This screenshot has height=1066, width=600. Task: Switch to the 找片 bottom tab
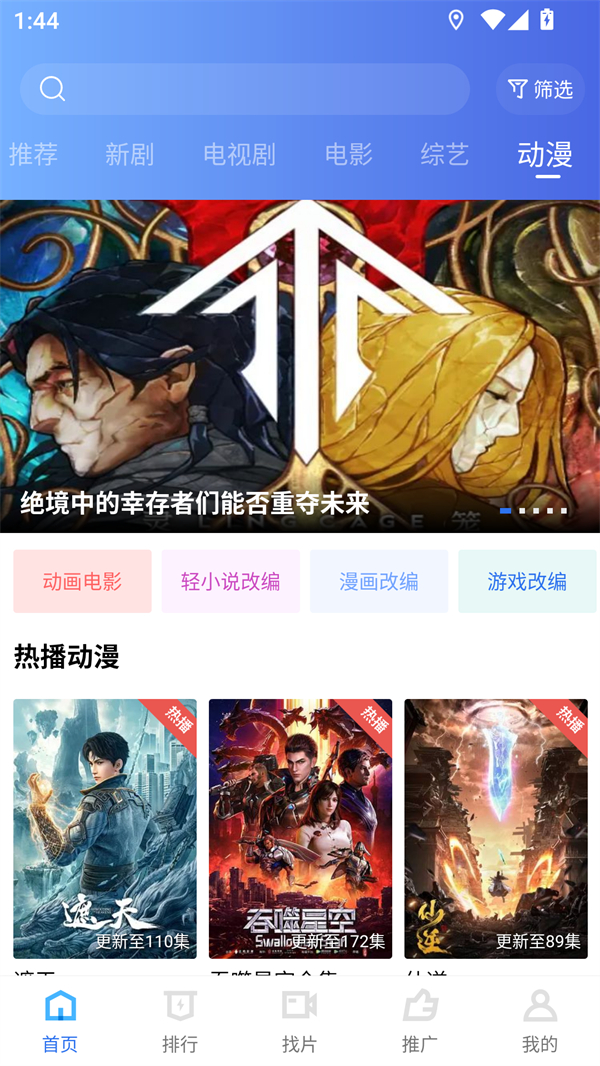click(299, 1021)
